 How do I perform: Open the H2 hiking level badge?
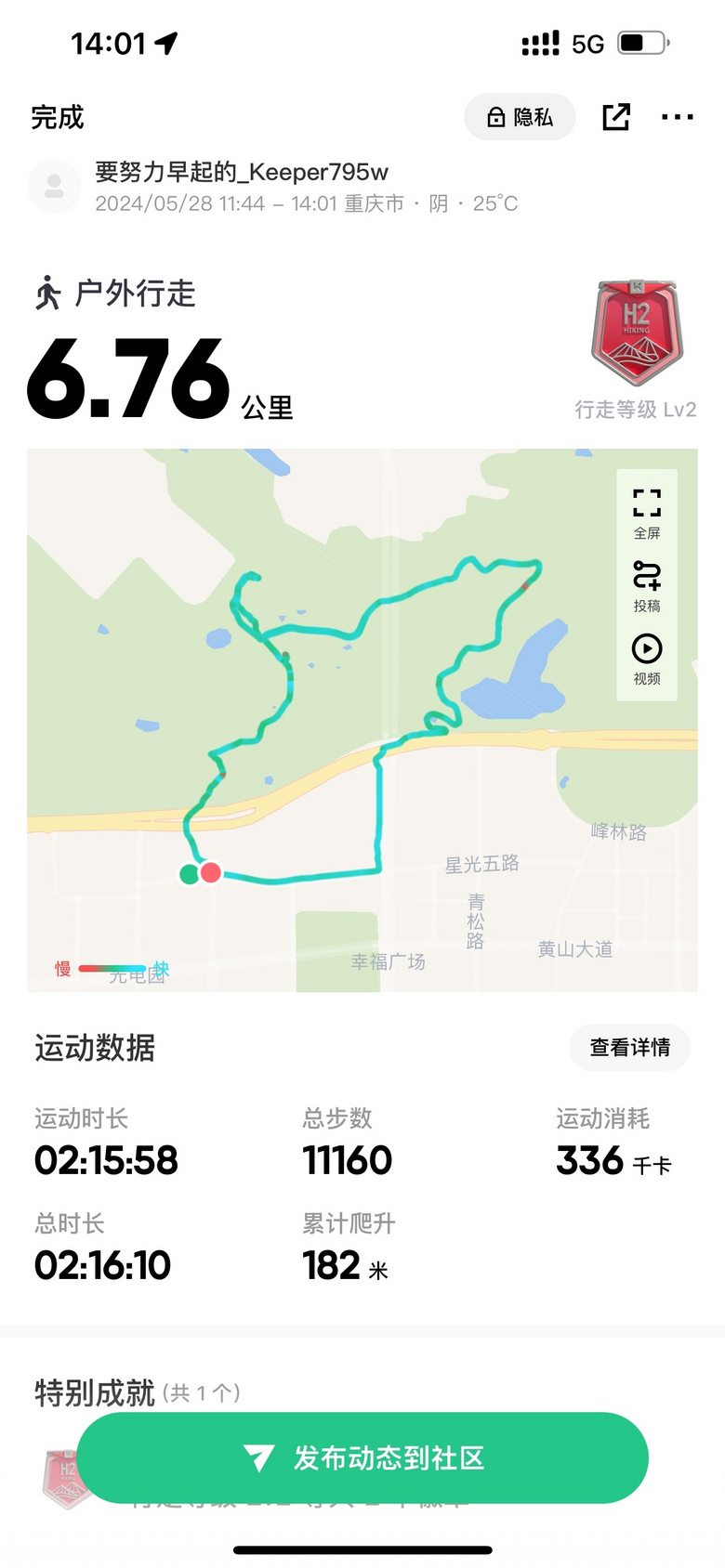coord(637,333)
